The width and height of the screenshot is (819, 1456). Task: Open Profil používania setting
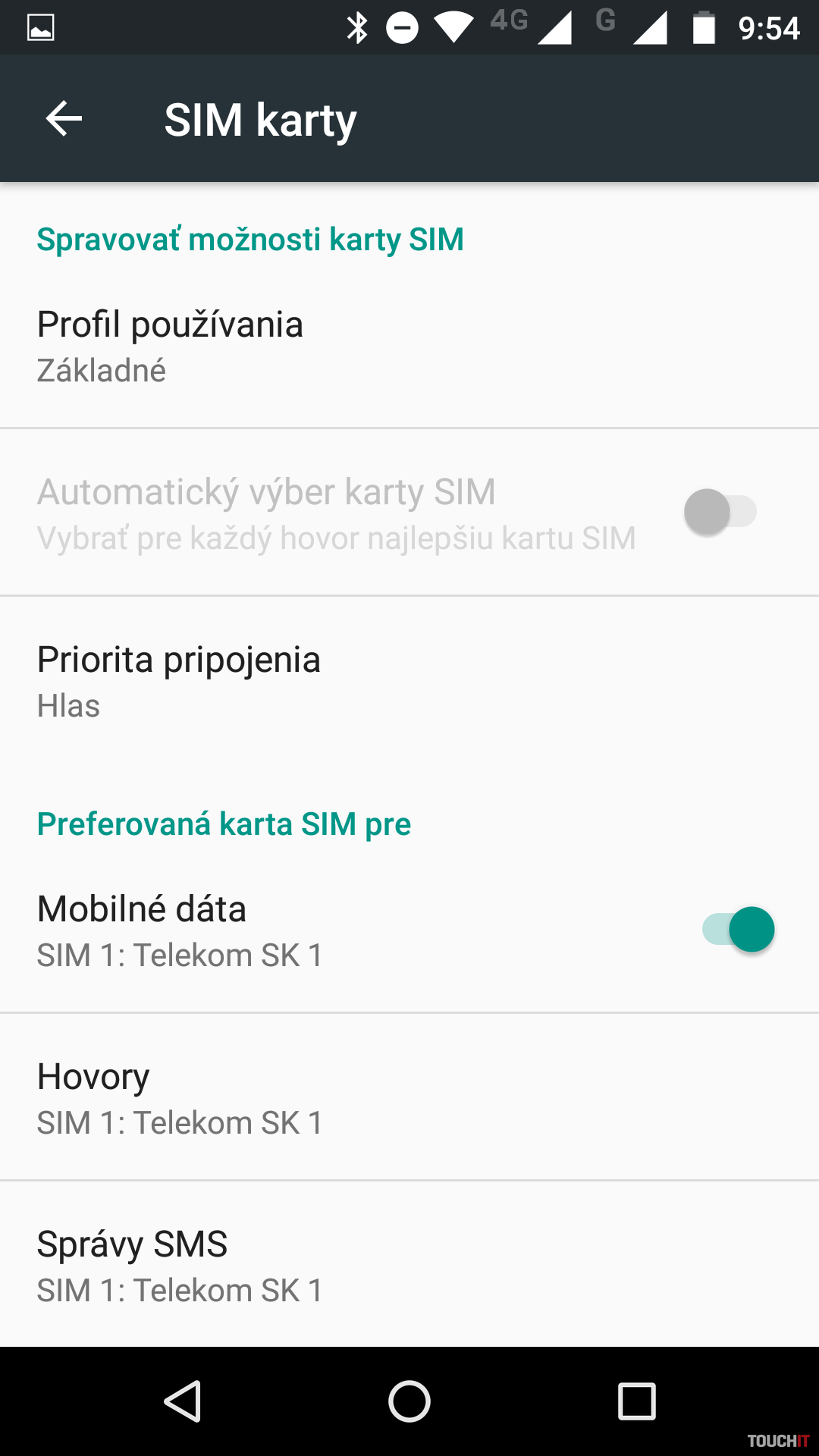409,345
